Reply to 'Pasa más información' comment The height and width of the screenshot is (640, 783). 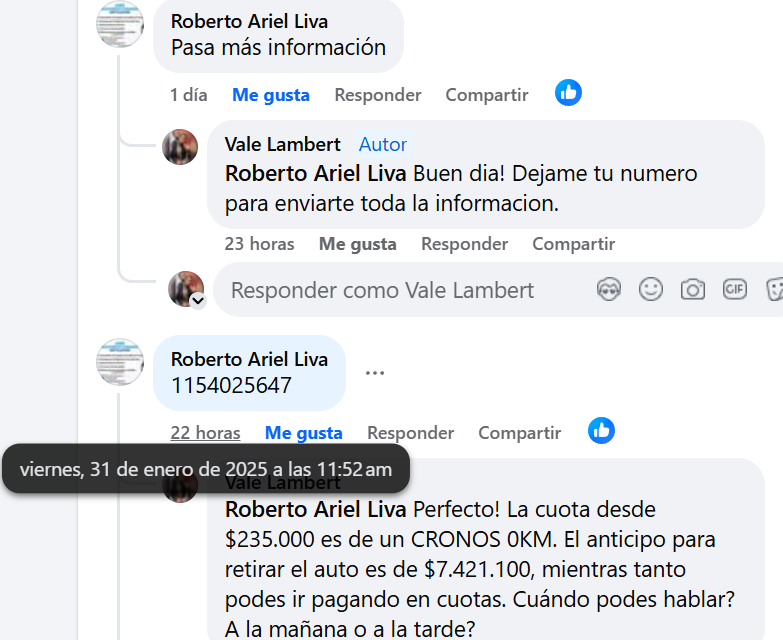pyautogui.click(x=377, y=95)
